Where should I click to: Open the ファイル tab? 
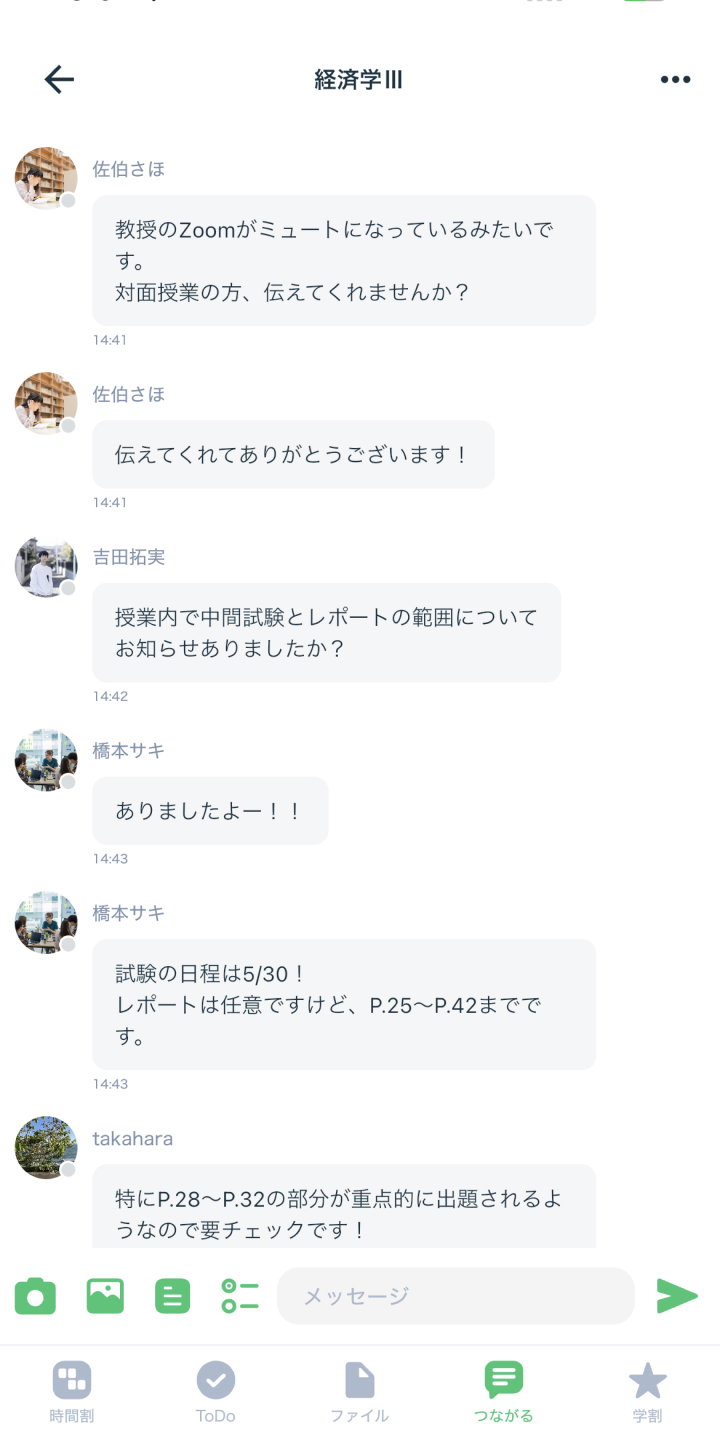(x=359, y=1392)
